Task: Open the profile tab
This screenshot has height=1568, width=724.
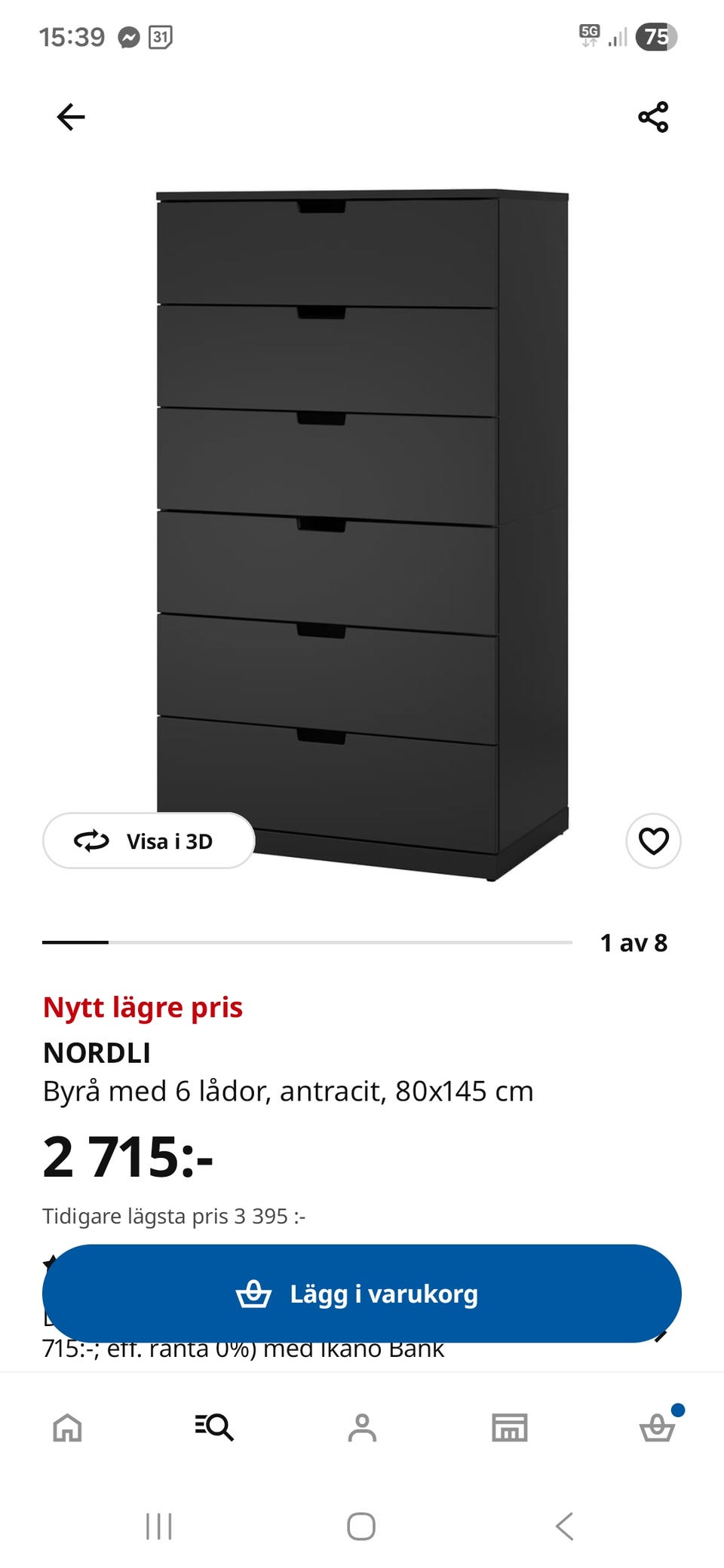Action: [362, 1427]
